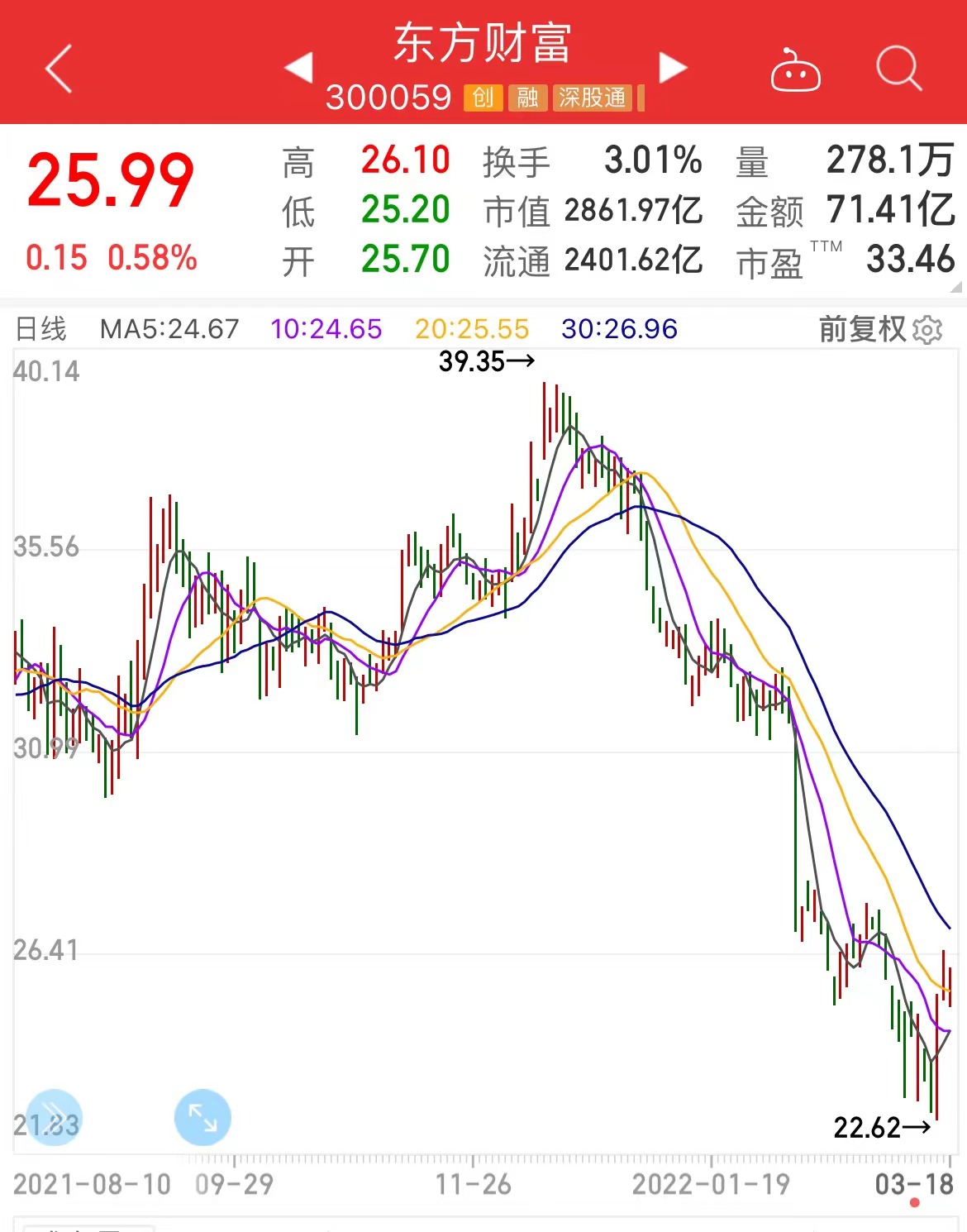Tap the 创 ChiNext tag

coord(483,98)
